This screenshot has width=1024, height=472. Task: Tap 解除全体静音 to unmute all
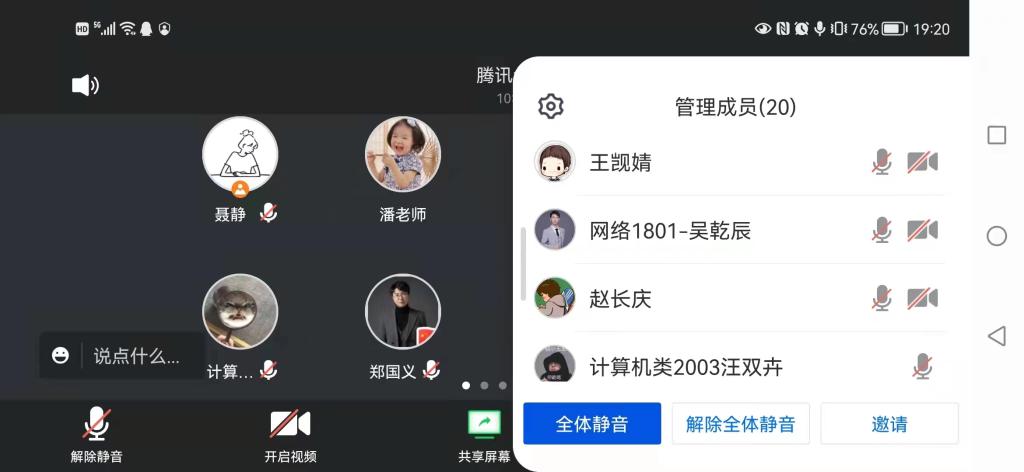740,424
